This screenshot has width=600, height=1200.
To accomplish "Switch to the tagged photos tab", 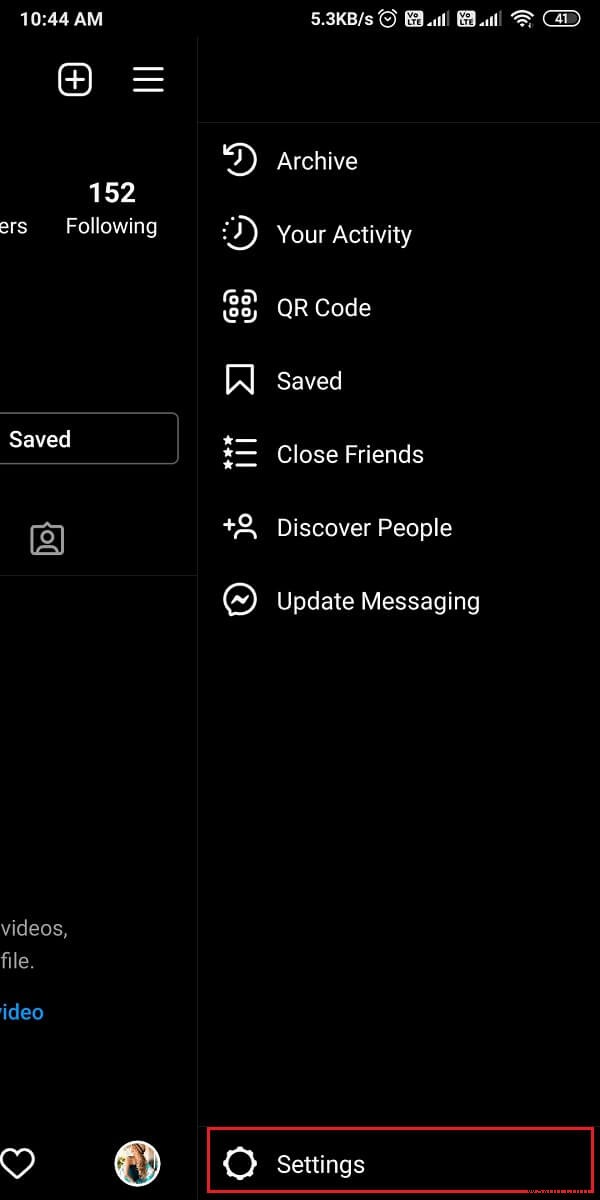I will 47,539.
